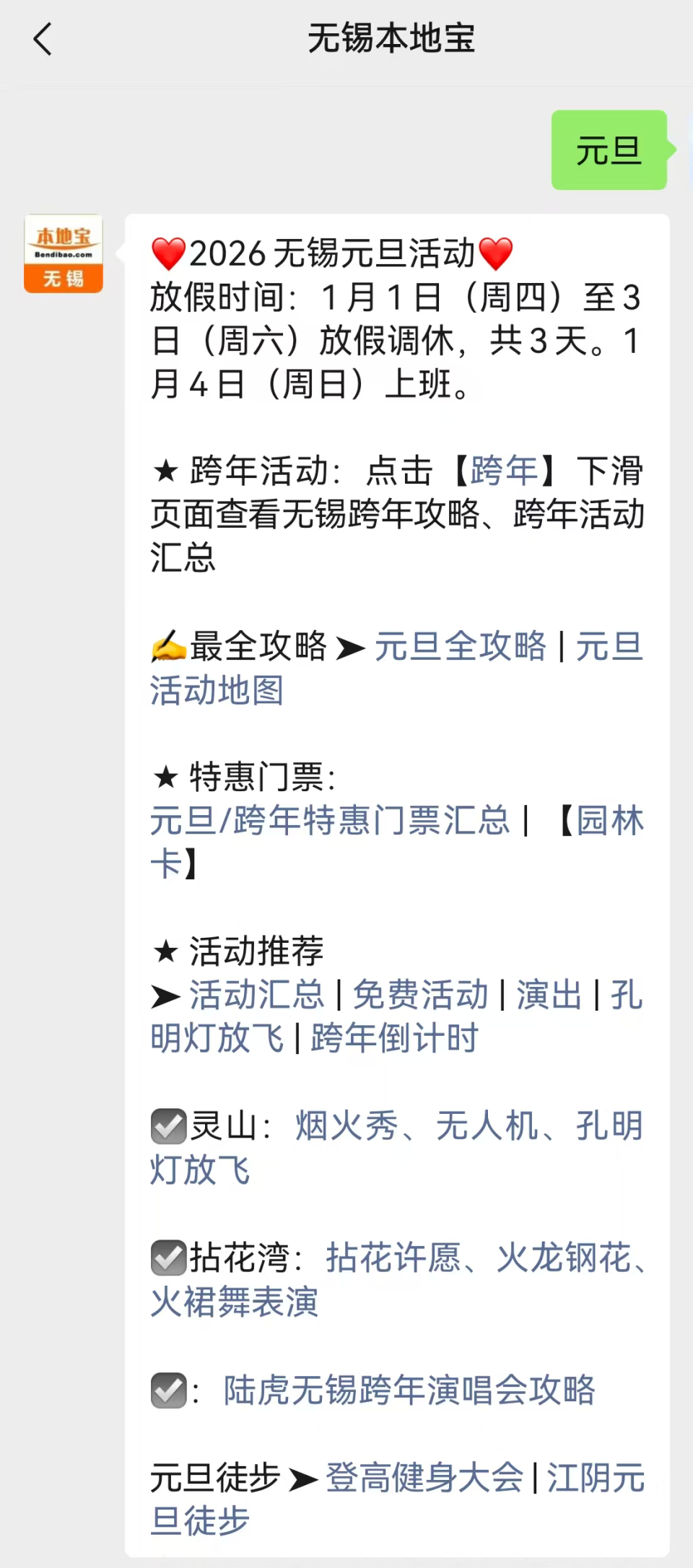This screenshot has width=693, height=1568.
Task: Check the 免费活动 link
Action: (x=420, y=995)
